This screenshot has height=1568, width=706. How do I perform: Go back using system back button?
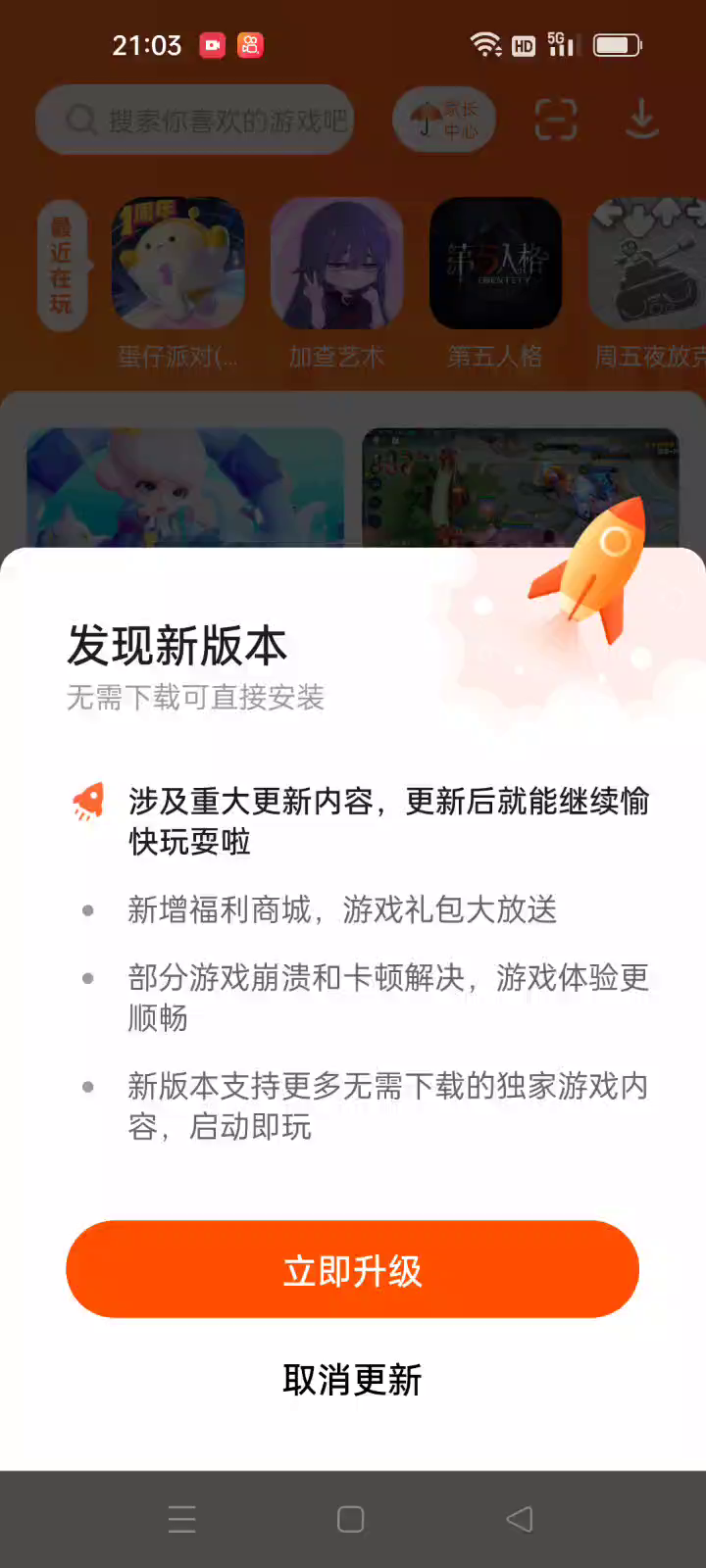pyautogui.click(x=520, y=1519)
